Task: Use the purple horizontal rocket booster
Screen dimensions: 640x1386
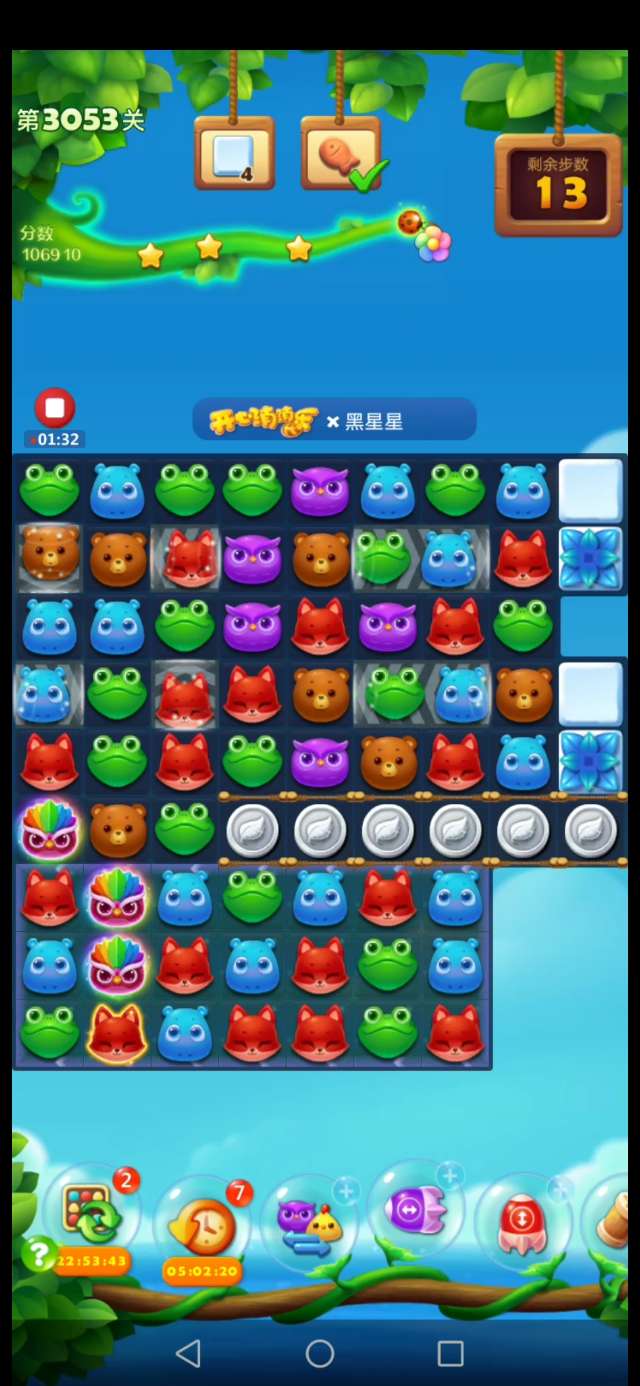Action: point(413,1212)
